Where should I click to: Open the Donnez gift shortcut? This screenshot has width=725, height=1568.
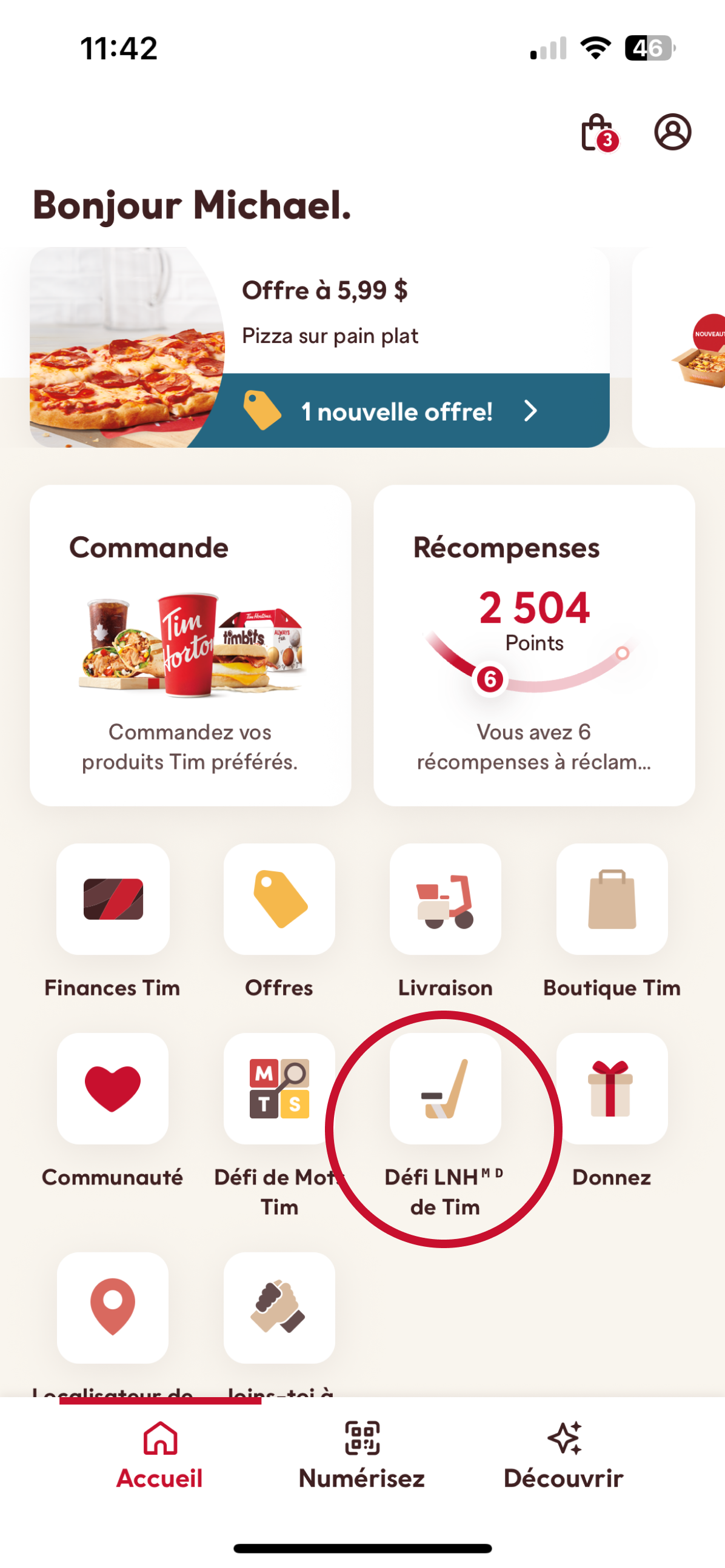(x=612, y=1088)
